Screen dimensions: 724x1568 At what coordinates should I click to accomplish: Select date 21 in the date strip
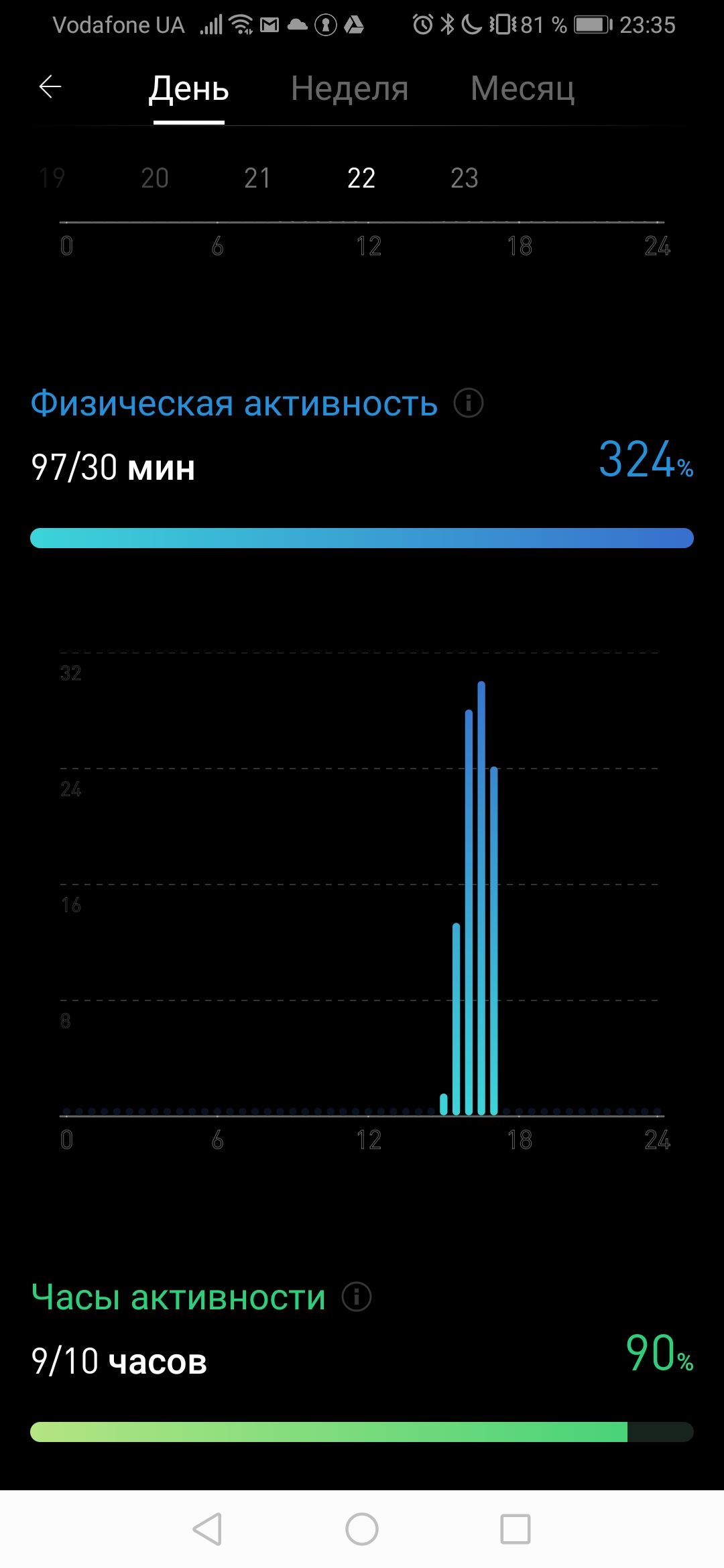tap(256, 179)
